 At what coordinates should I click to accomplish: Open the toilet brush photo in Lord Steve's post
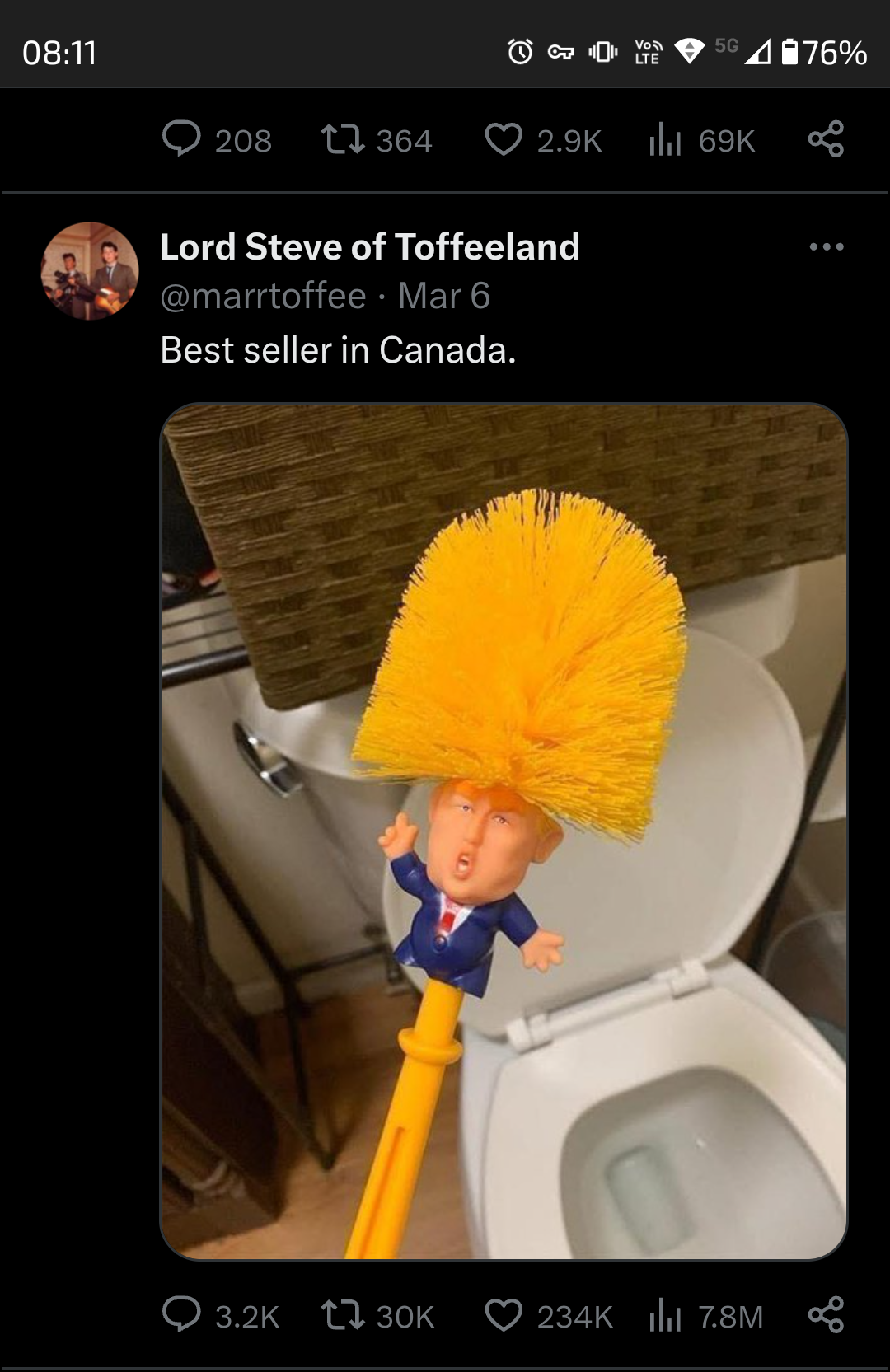tap(504, 831)
